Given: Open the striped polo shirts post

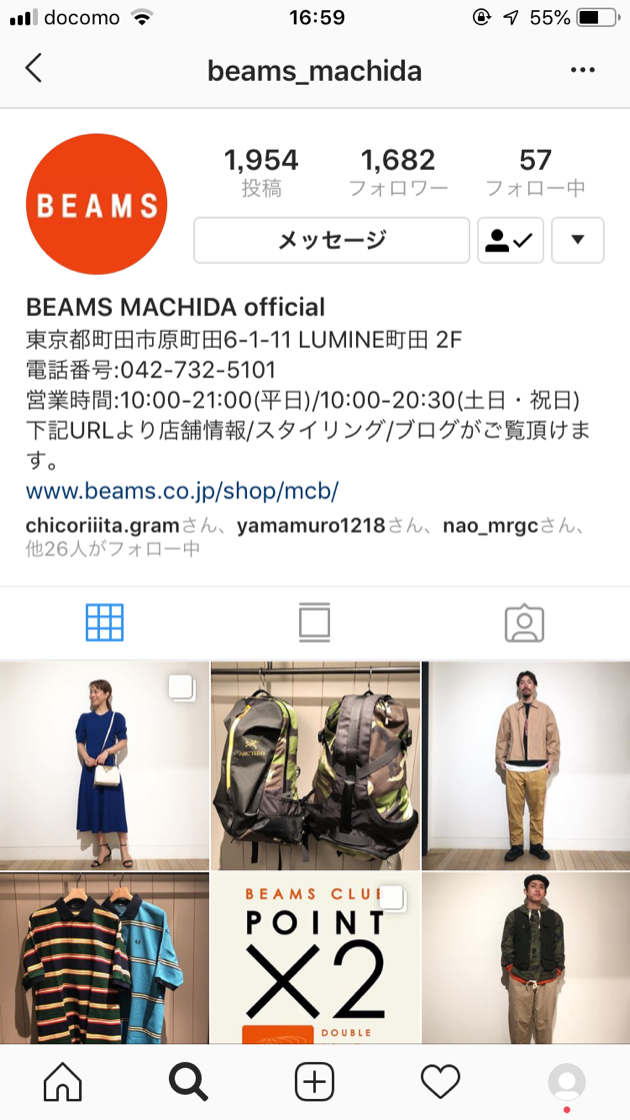Looking at the screenshot, I should coord(104,960).
